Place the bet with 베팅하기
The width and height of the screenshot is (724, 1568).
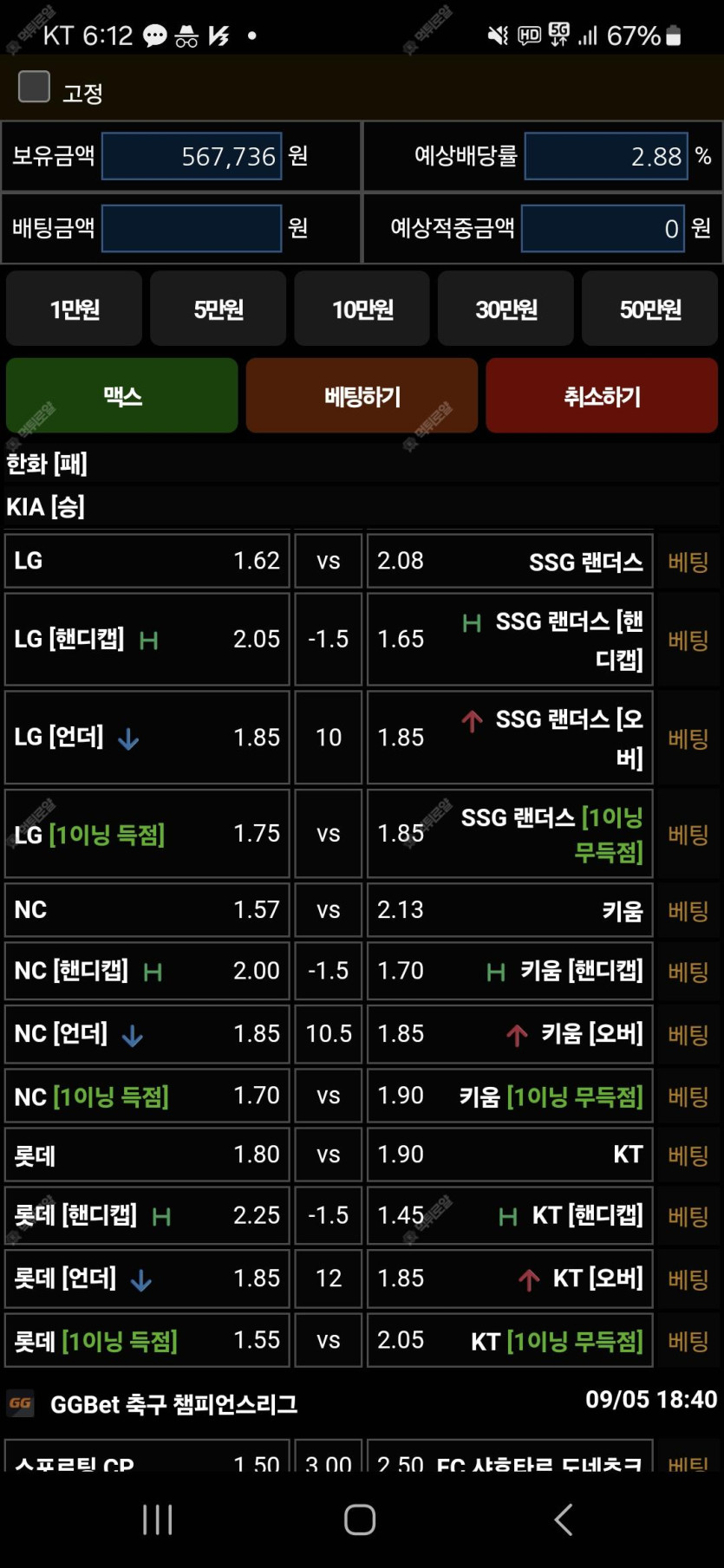point(362,396)
